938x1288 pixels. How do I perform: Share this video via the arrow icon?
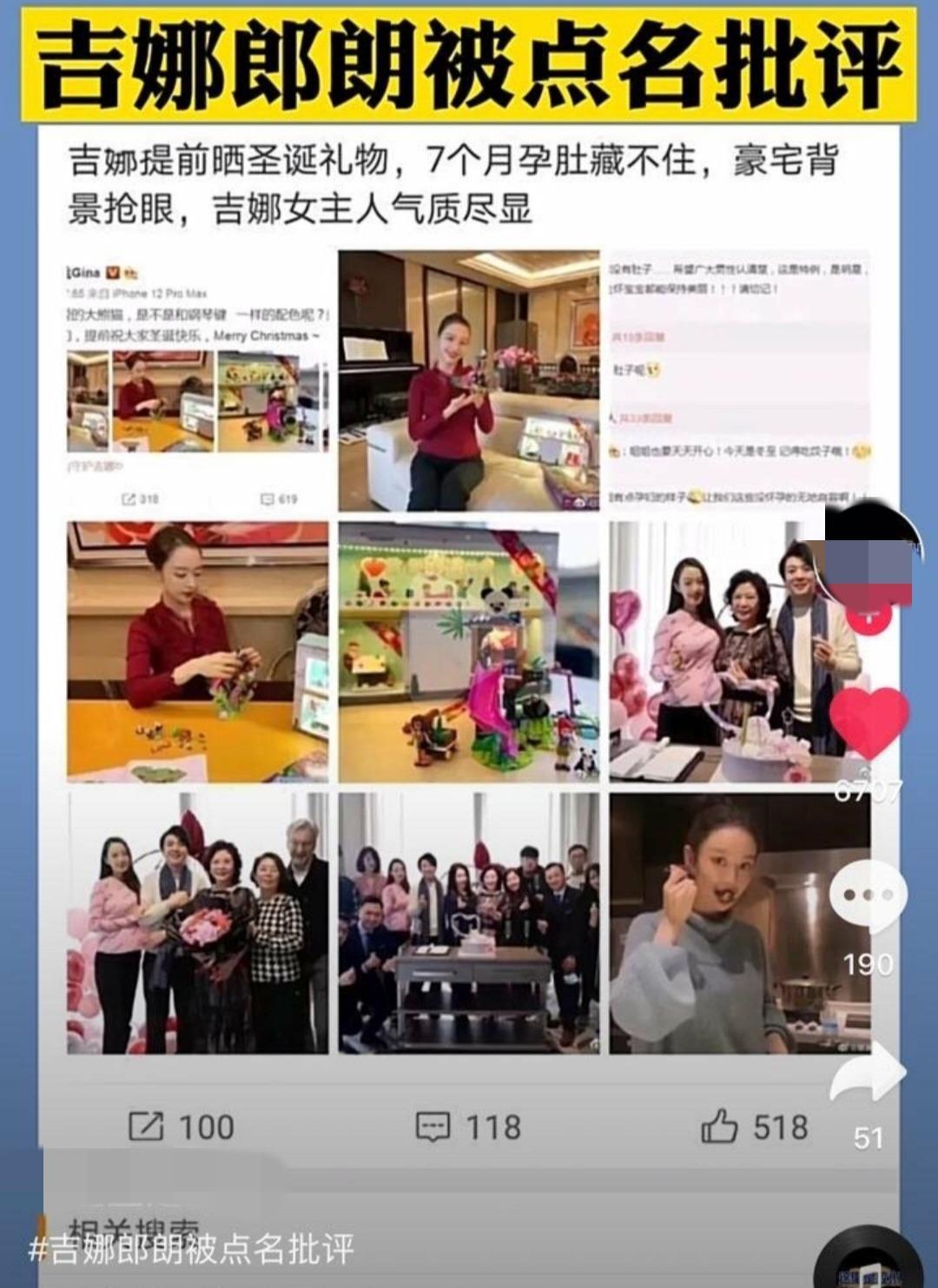click(869, 1074)
